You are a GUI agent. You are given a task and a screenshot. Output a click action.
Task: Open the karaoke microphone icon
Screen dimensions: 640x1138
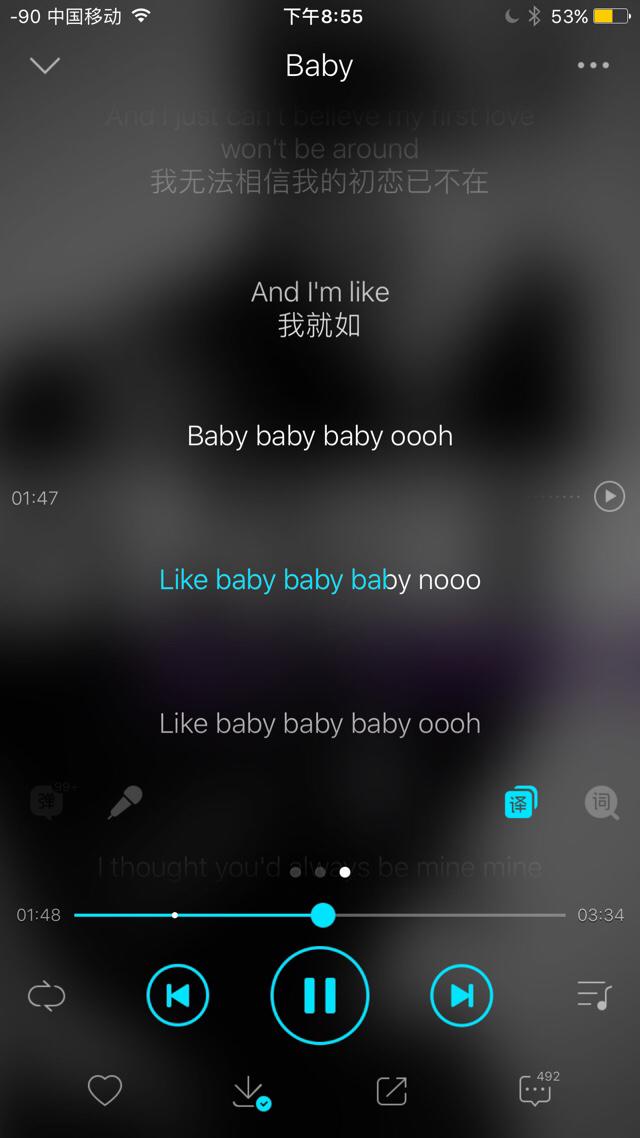pos(125,802)
